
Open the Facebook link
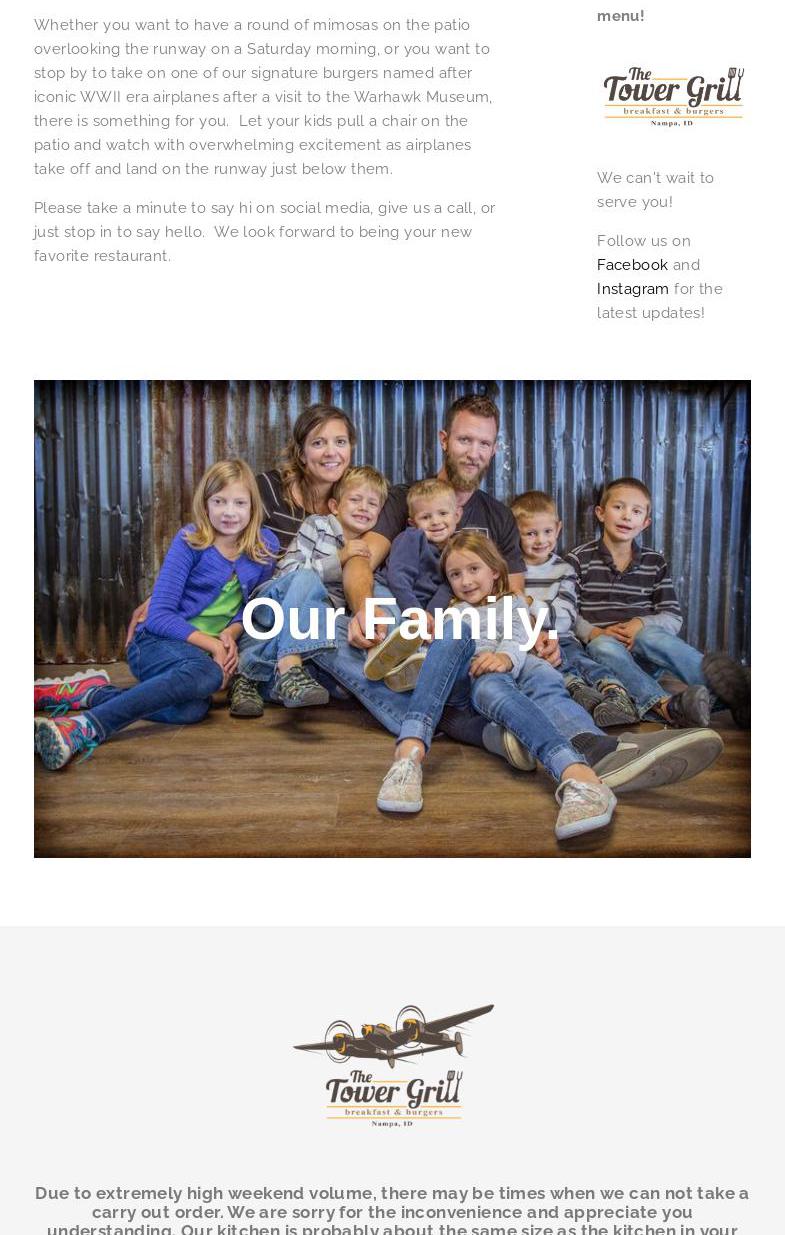click(632, 265)
